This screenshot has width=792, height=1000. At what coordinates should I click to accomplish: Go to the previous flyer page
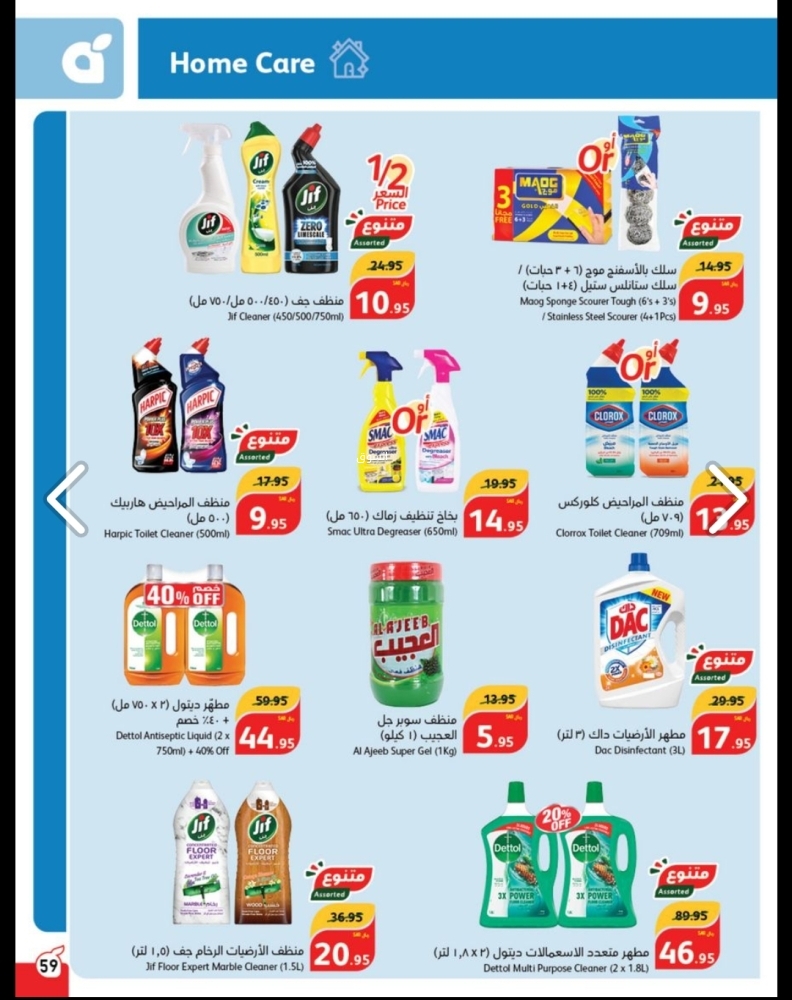[67, 497]
